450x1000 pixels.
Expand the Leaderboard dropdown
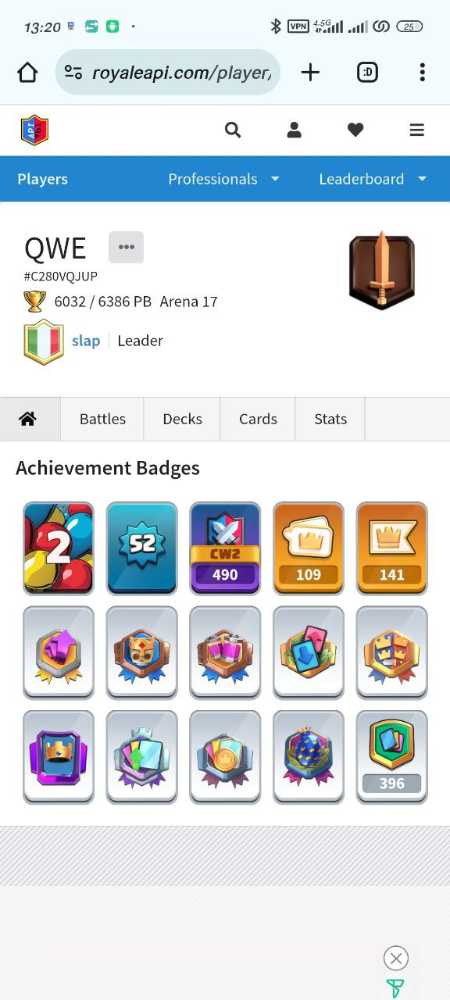pyautogui.click(x=373, y=179)
